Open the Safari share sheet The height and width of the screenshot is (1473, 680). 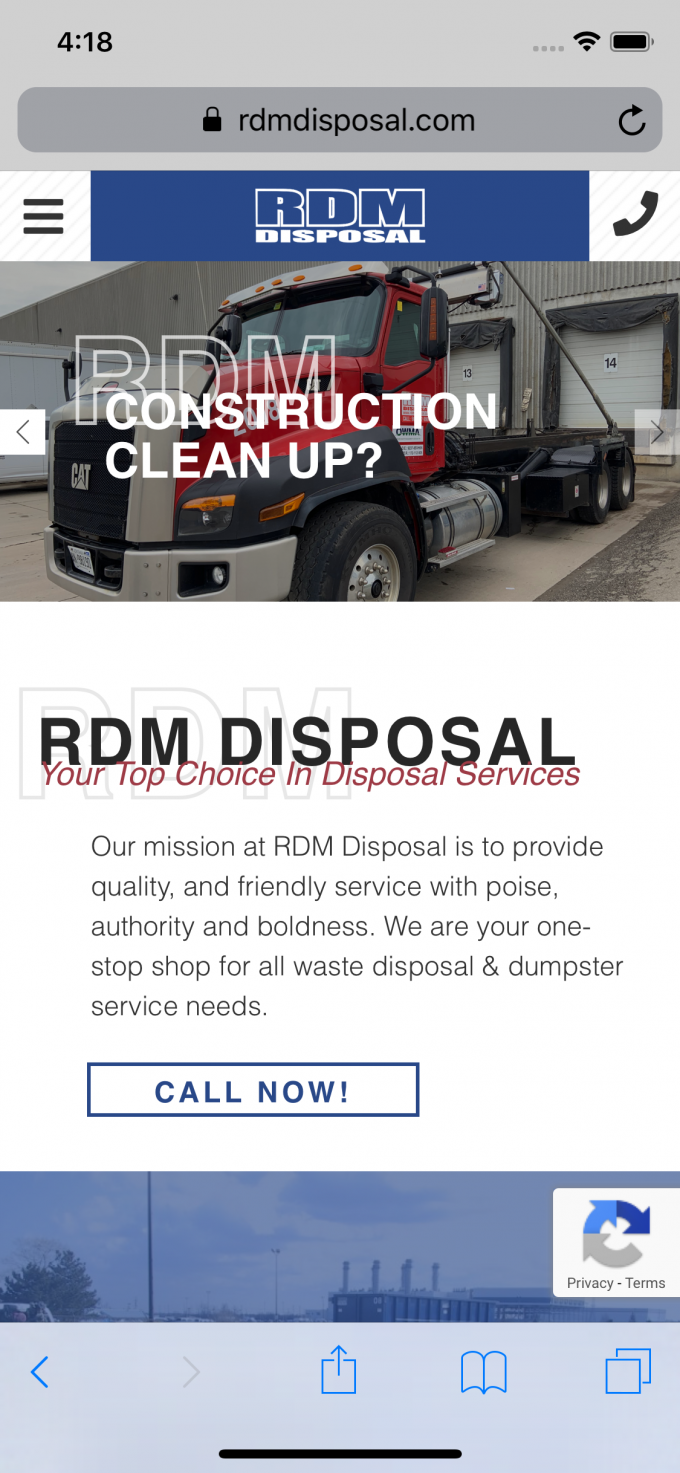click(x=338, y=1370)
